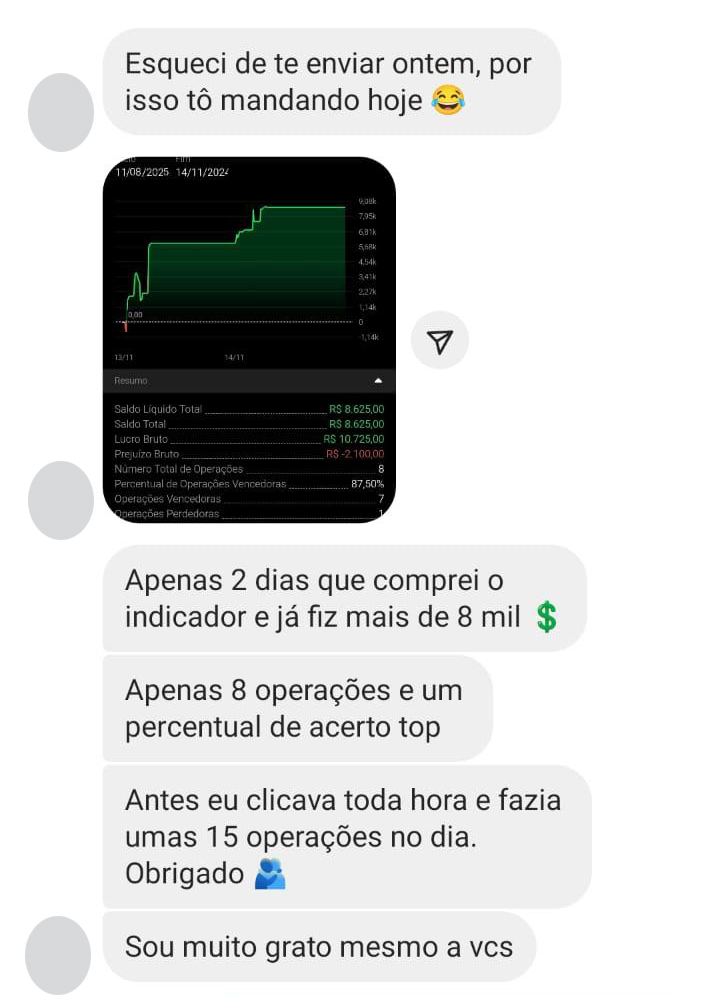Image resolution: width=720 pixels, height=996 pixels.
Task: Open the trading results image message
Action: coord(249,339)
